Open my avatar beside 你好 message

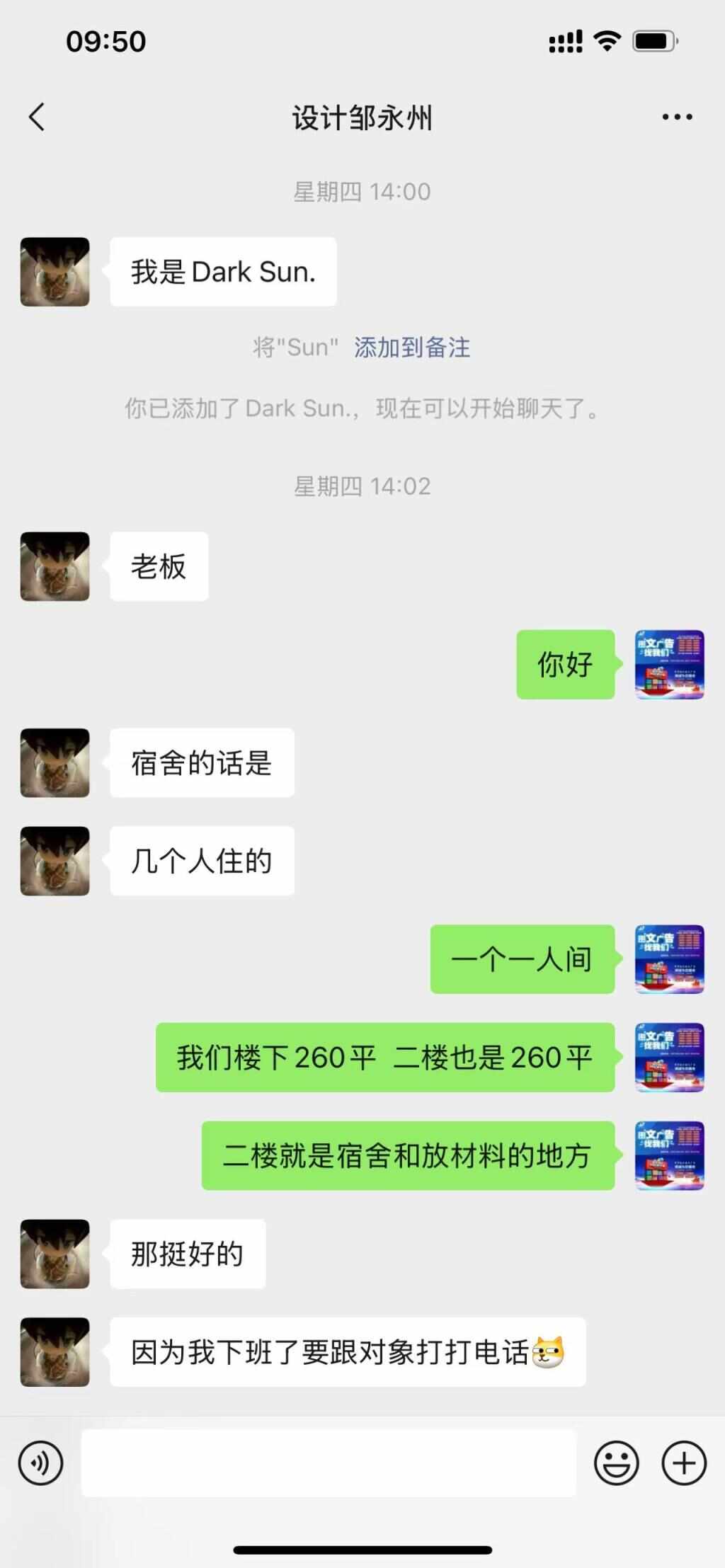tap(669, 664)
